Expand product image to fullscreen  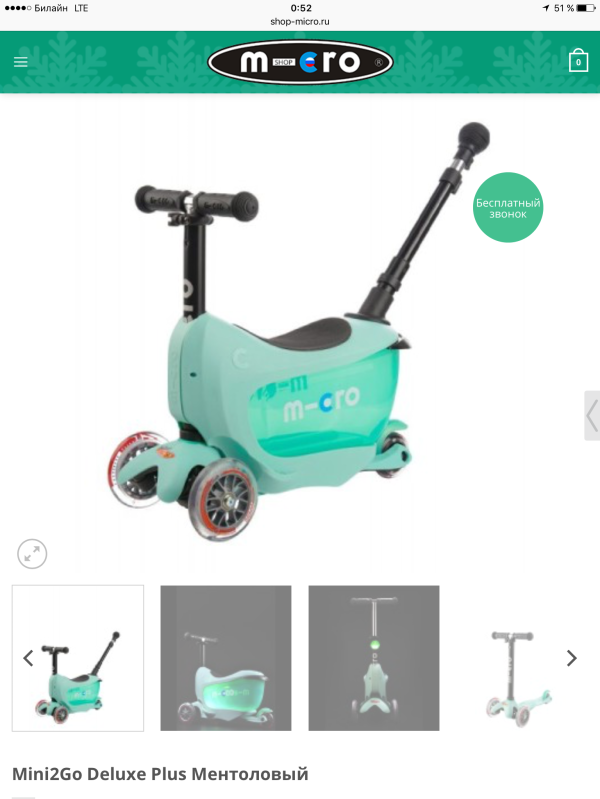(32, 553)
